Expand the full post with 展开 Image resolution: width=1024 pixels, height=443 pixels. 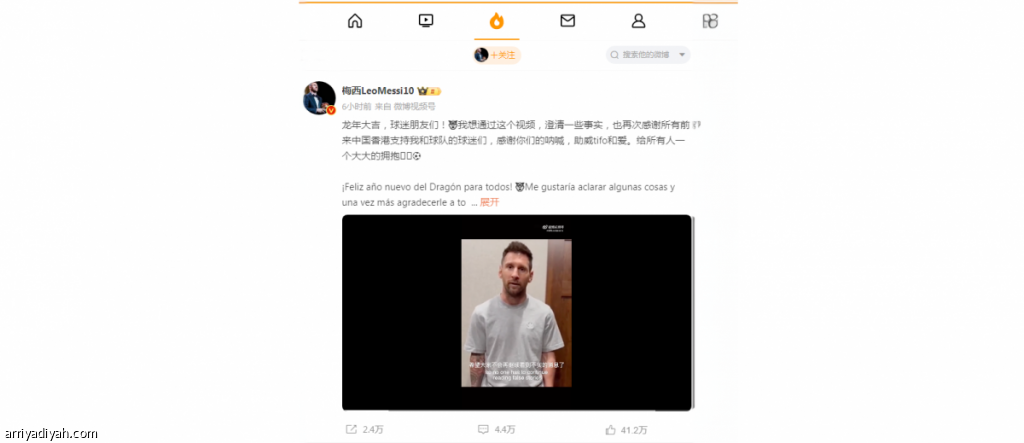pos(489,202)
